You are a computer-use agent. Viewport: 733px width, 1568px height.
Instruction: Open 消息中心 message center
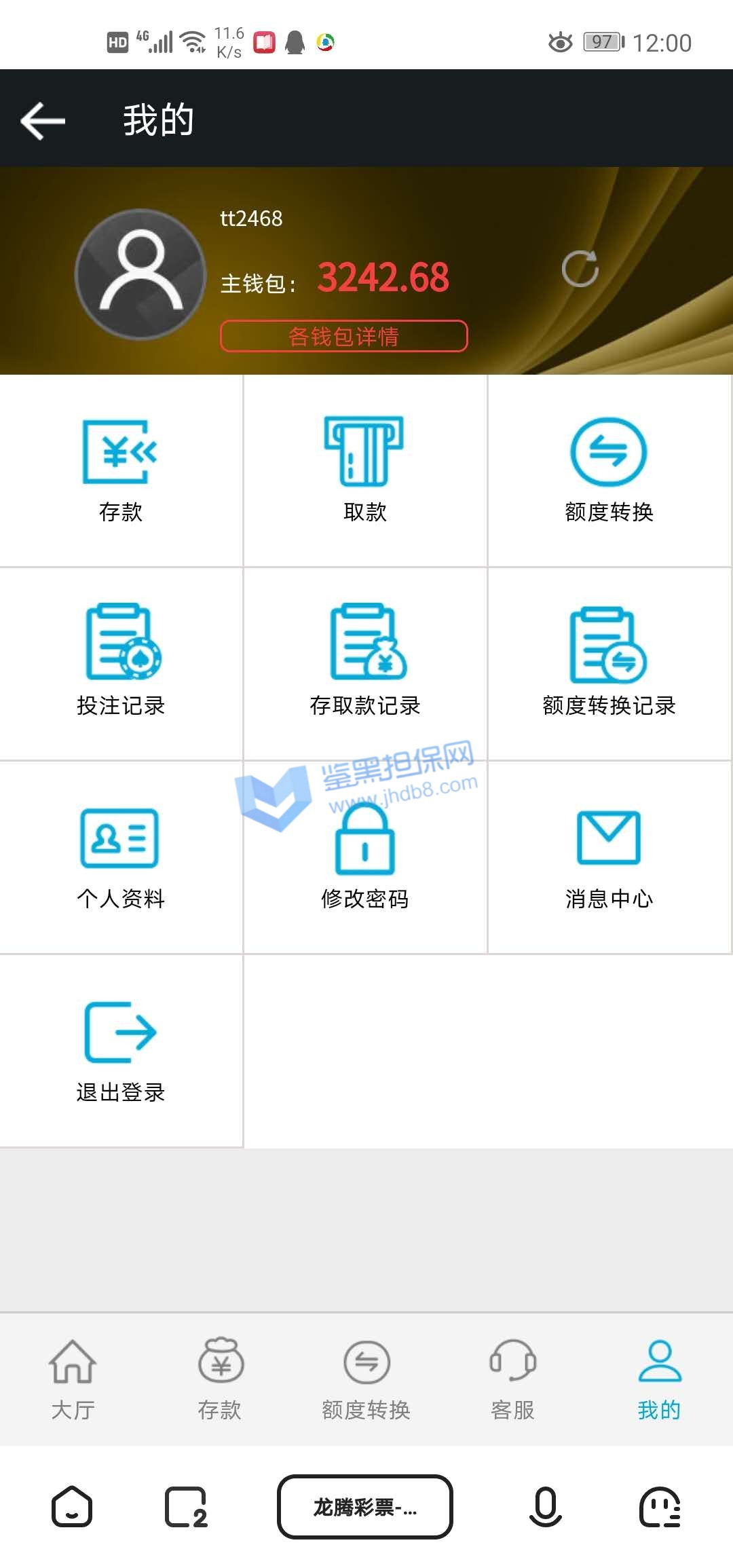pyautogui.click(x=609, y=857)
